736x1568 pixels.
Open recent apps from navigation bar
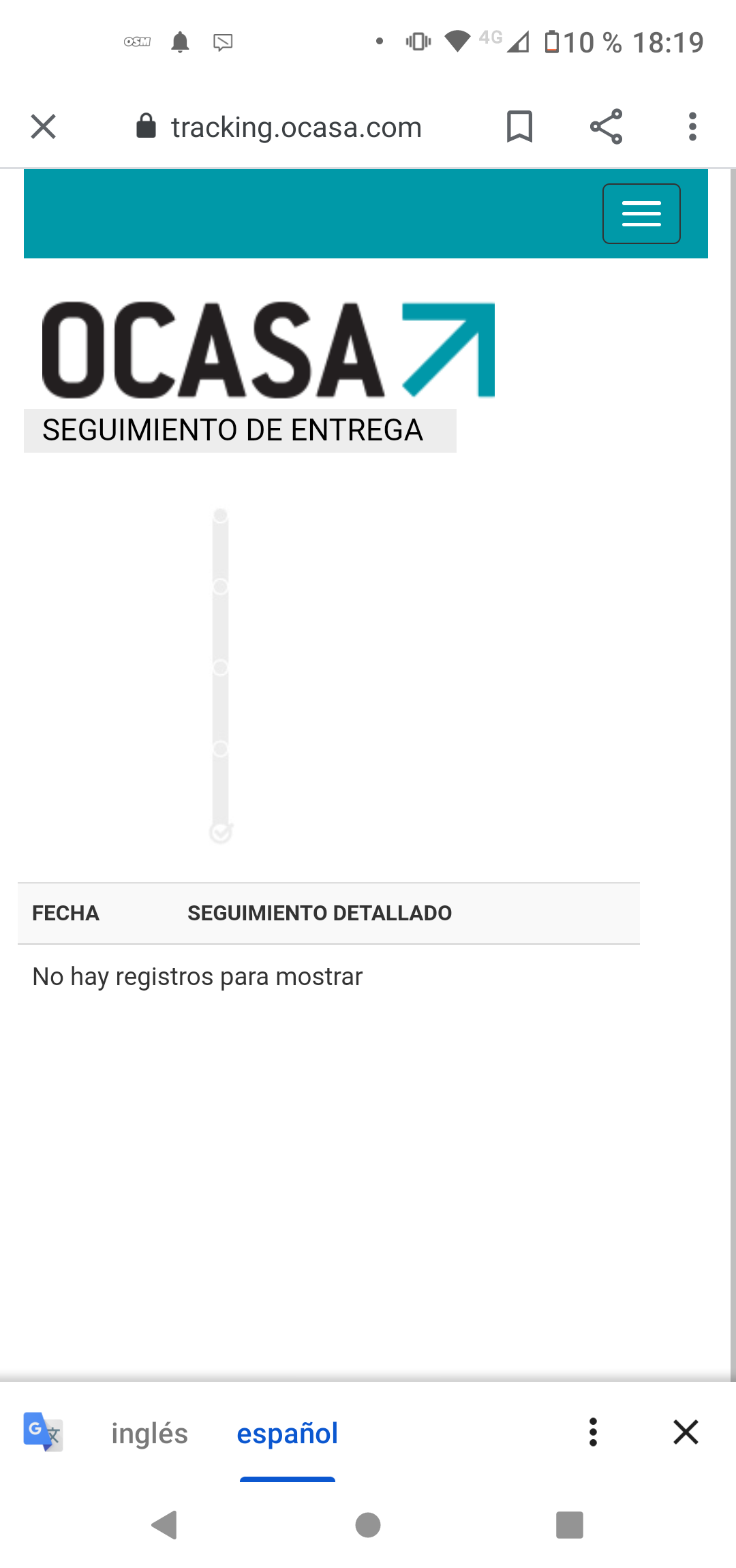570,1525
